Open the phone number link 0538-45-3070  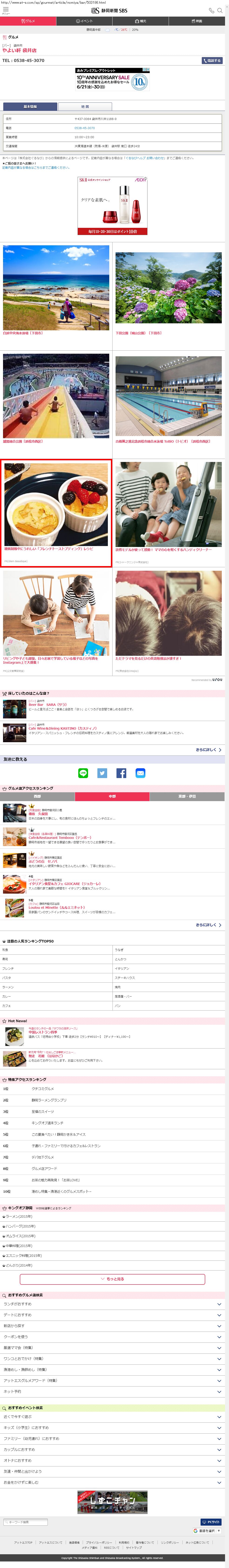coord(85,128)
